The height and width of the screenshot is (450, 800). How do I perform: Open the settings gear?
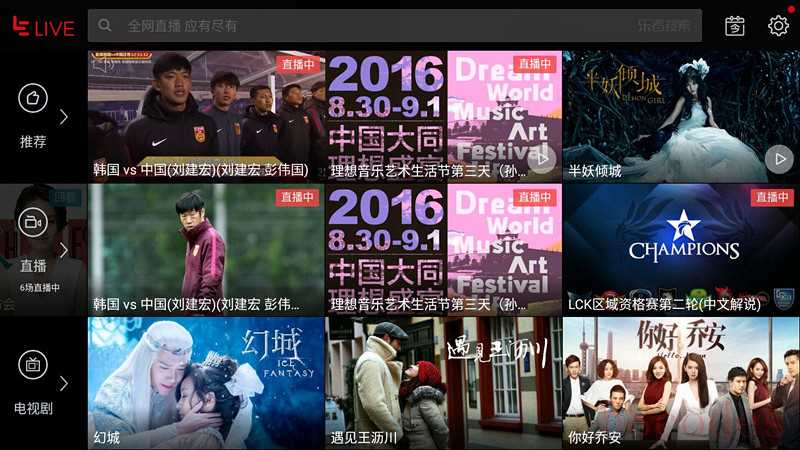coord(778,26)
